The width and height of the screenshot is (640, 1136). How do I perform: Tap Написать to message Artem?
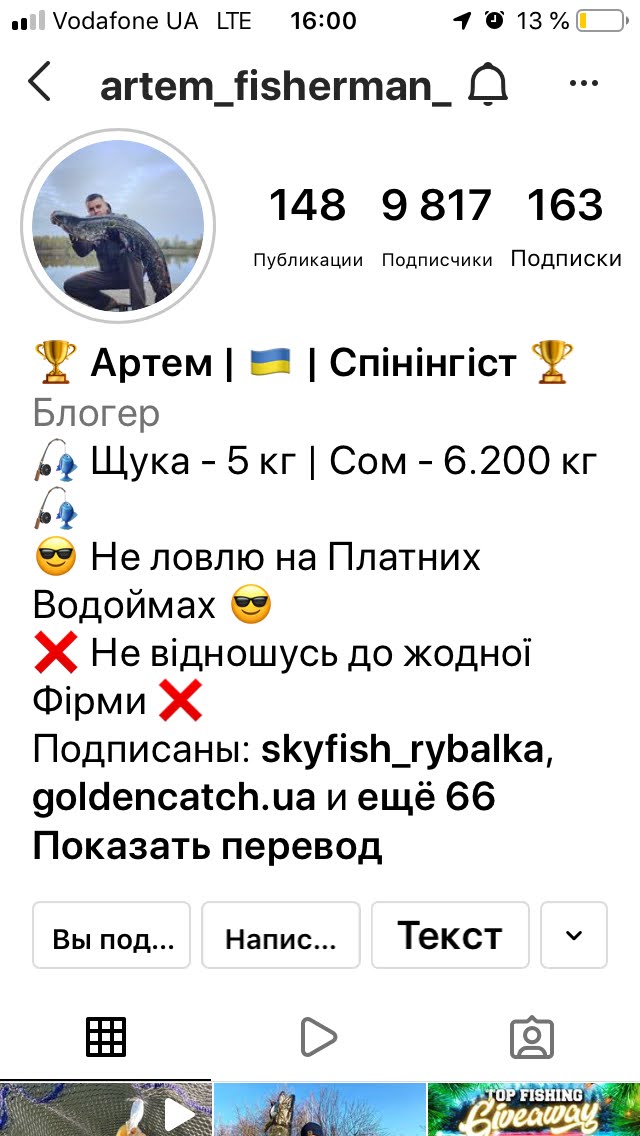pyautogui.click(x=281, y=936)
